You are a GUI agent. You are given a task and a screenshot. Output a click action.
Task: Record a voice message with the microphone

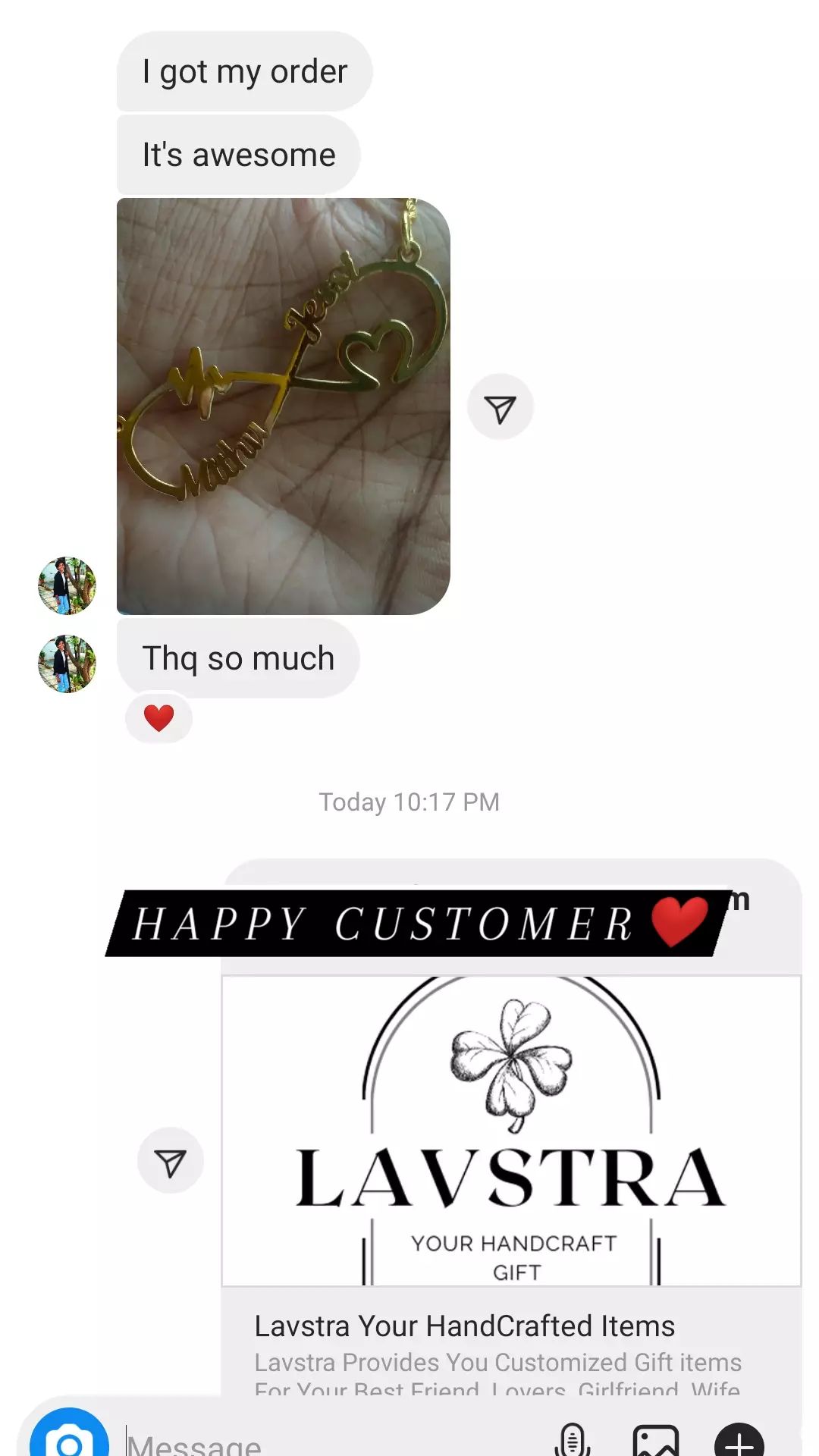click(x=573, y=1439)
